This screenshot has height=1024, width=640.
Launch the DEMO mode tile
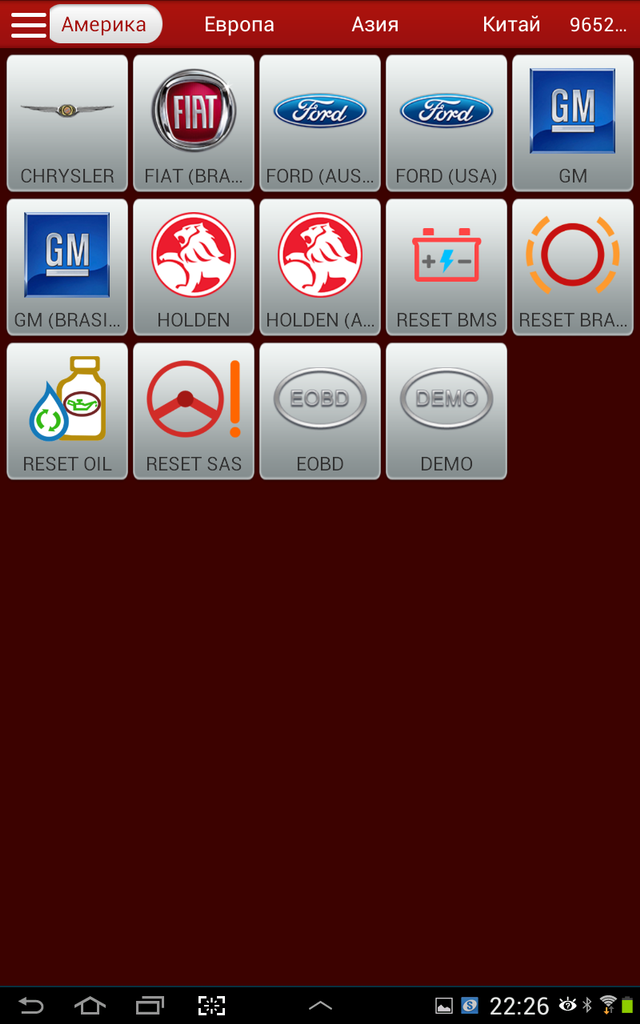point(446,410)
